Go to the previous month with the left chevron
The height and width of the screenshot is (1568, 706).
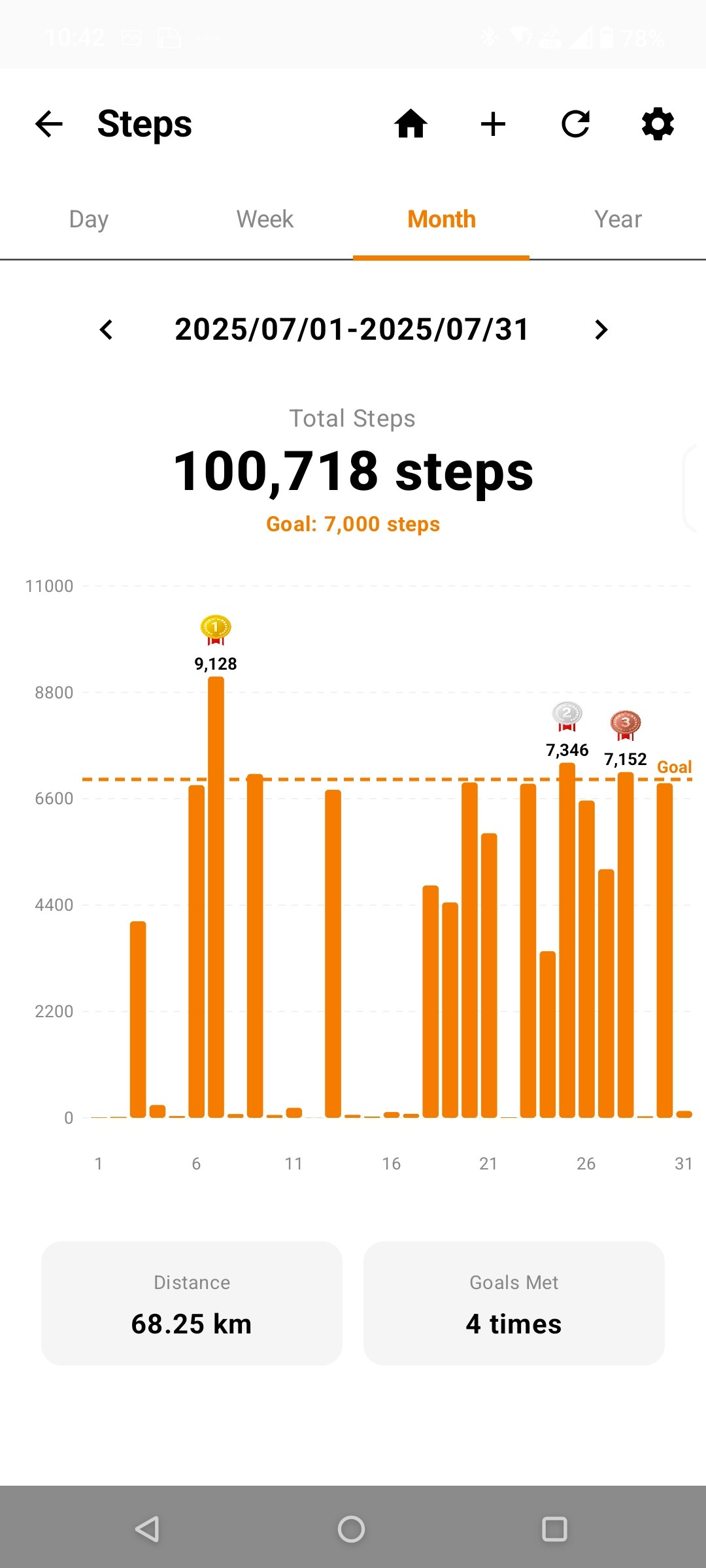[x=106, y=330]
